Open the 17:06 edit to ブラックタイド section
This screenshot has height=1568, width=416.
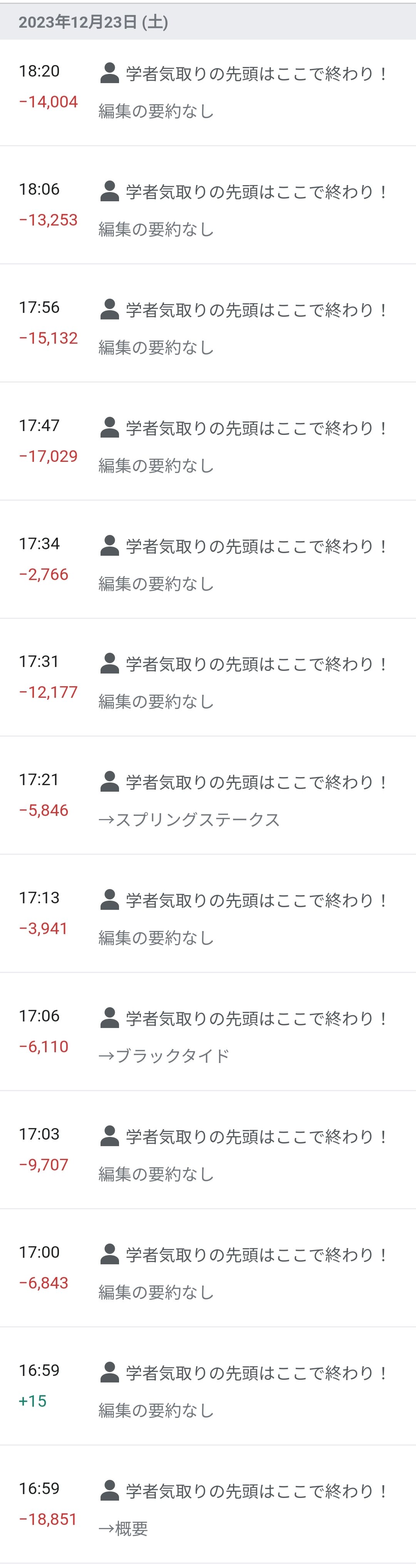[x=208, y=1036]
